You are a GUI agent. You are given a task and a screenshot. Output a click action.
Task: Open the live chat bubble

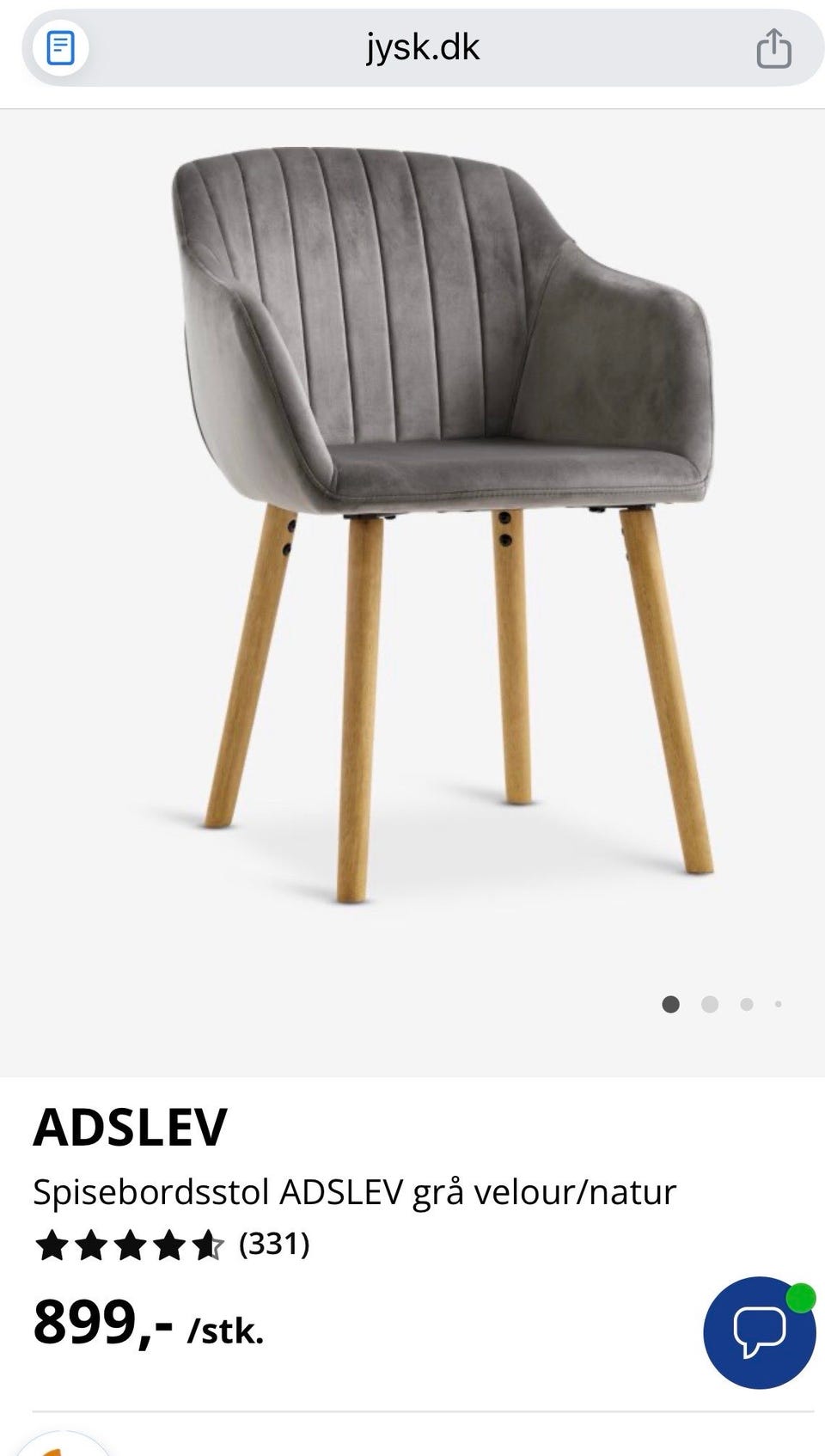tap(759, 1332)
